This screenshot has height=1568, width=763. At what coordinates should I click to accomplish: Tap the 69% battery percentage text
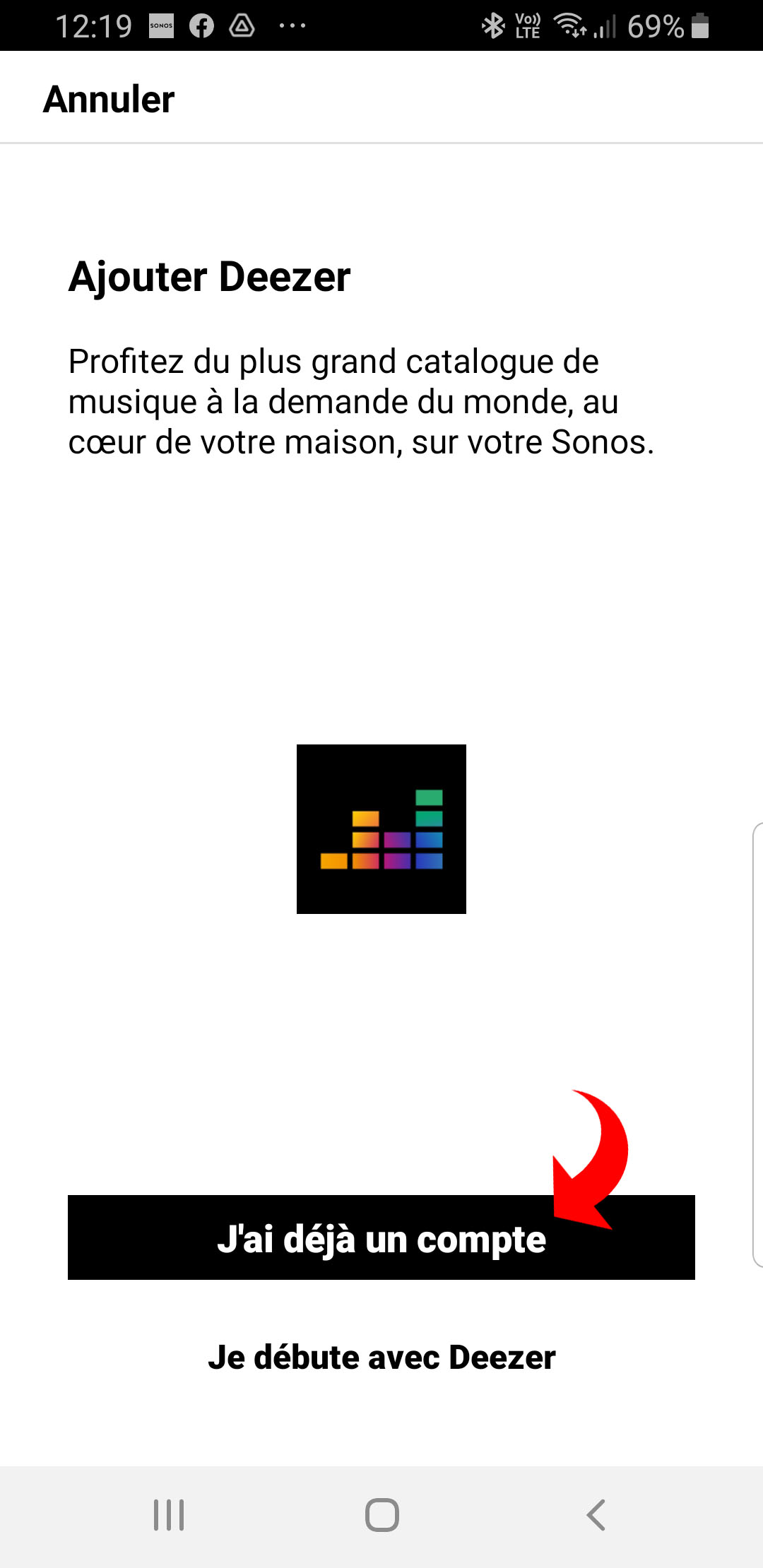[654, 25]
